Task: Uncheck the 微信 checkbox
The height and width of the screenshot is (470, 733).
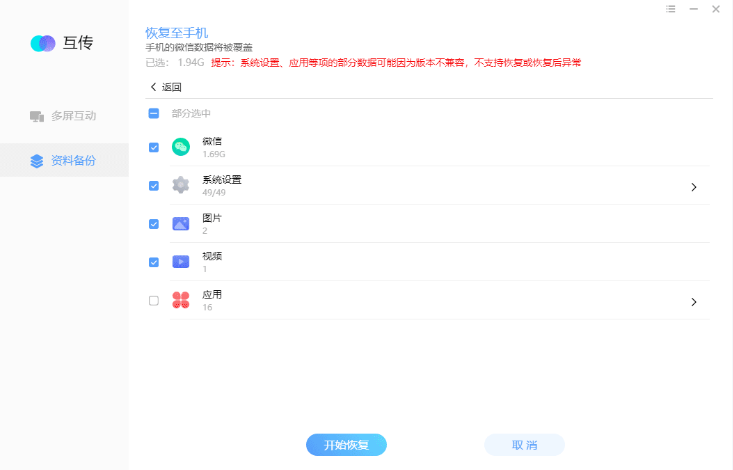Action: [x=154, y=147]
